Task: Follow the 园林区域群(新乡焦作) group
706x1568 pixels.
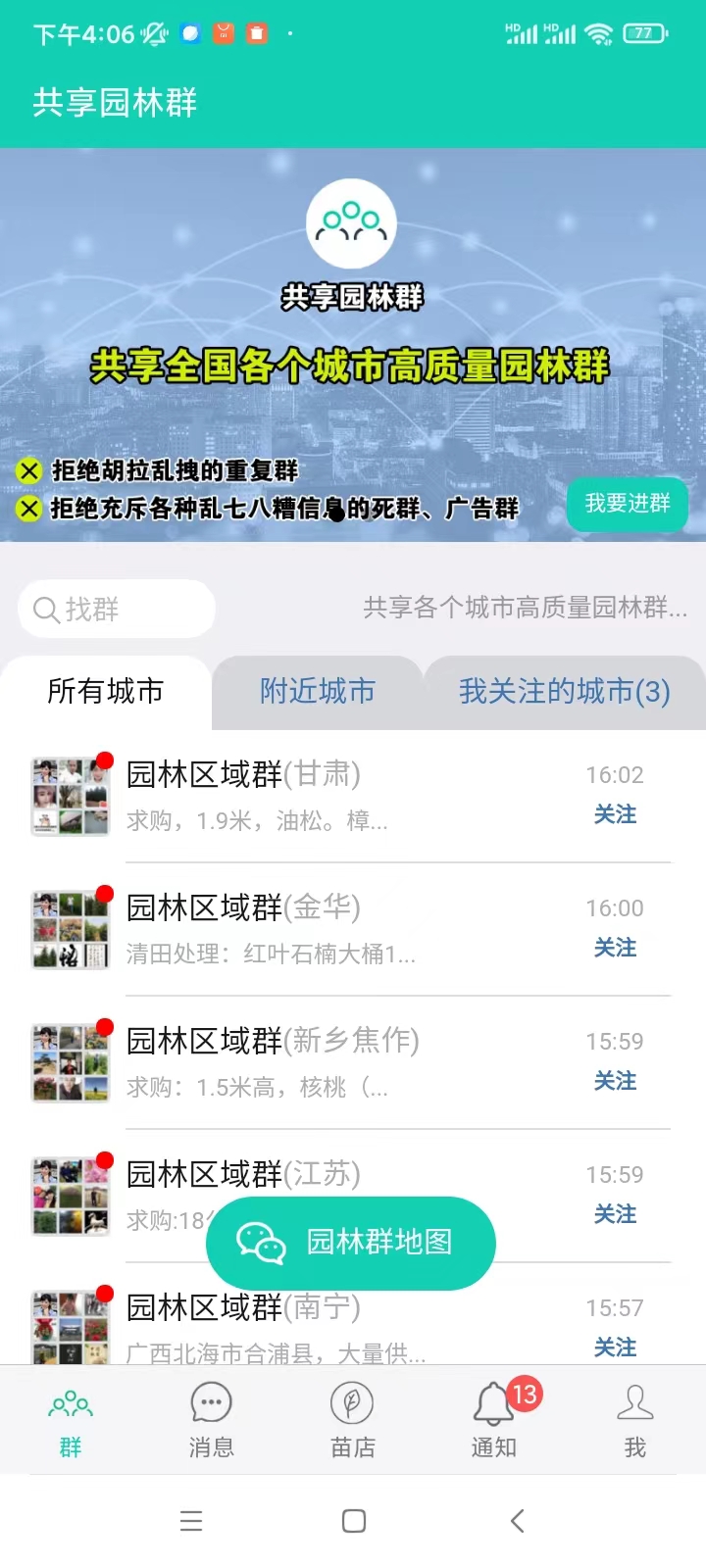Action: 615,1081
